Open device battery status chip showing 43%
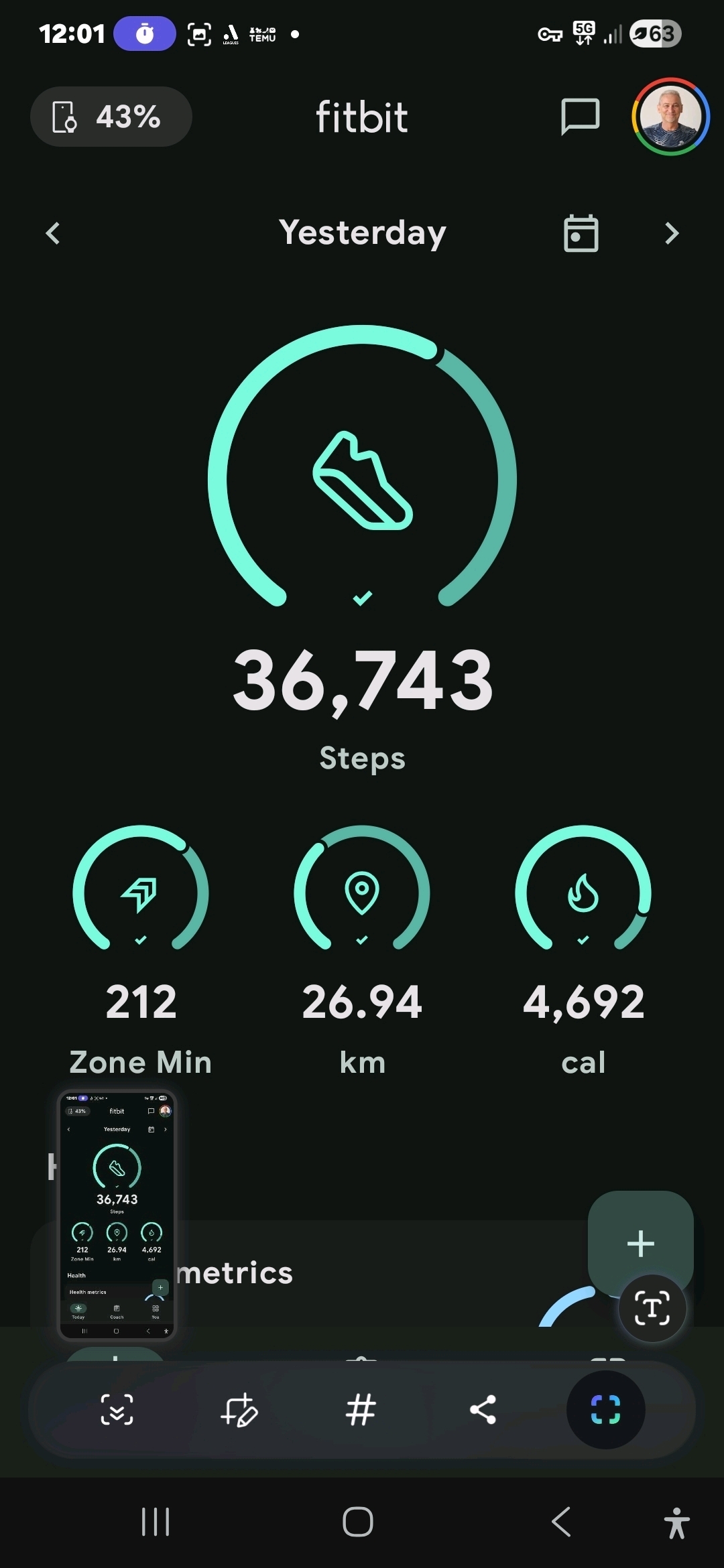 point(111,117)
